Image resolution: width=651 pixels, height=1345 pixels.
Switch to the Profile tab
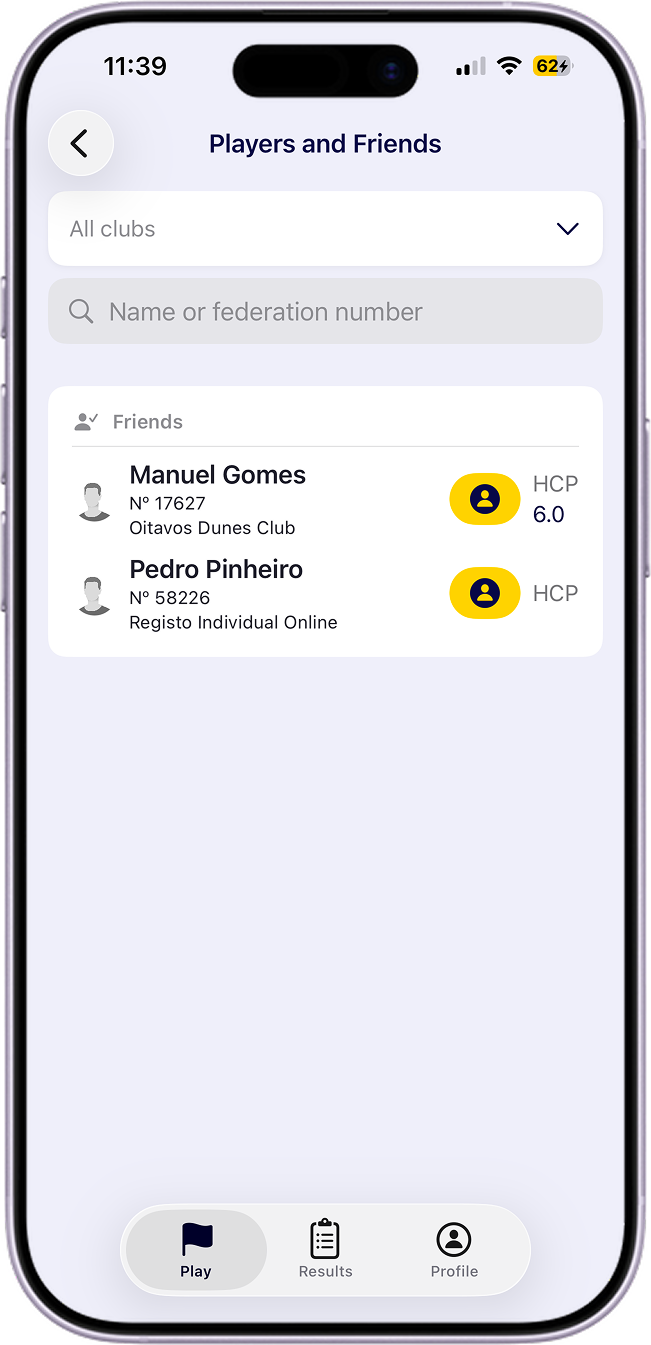tap(454, 1250)
